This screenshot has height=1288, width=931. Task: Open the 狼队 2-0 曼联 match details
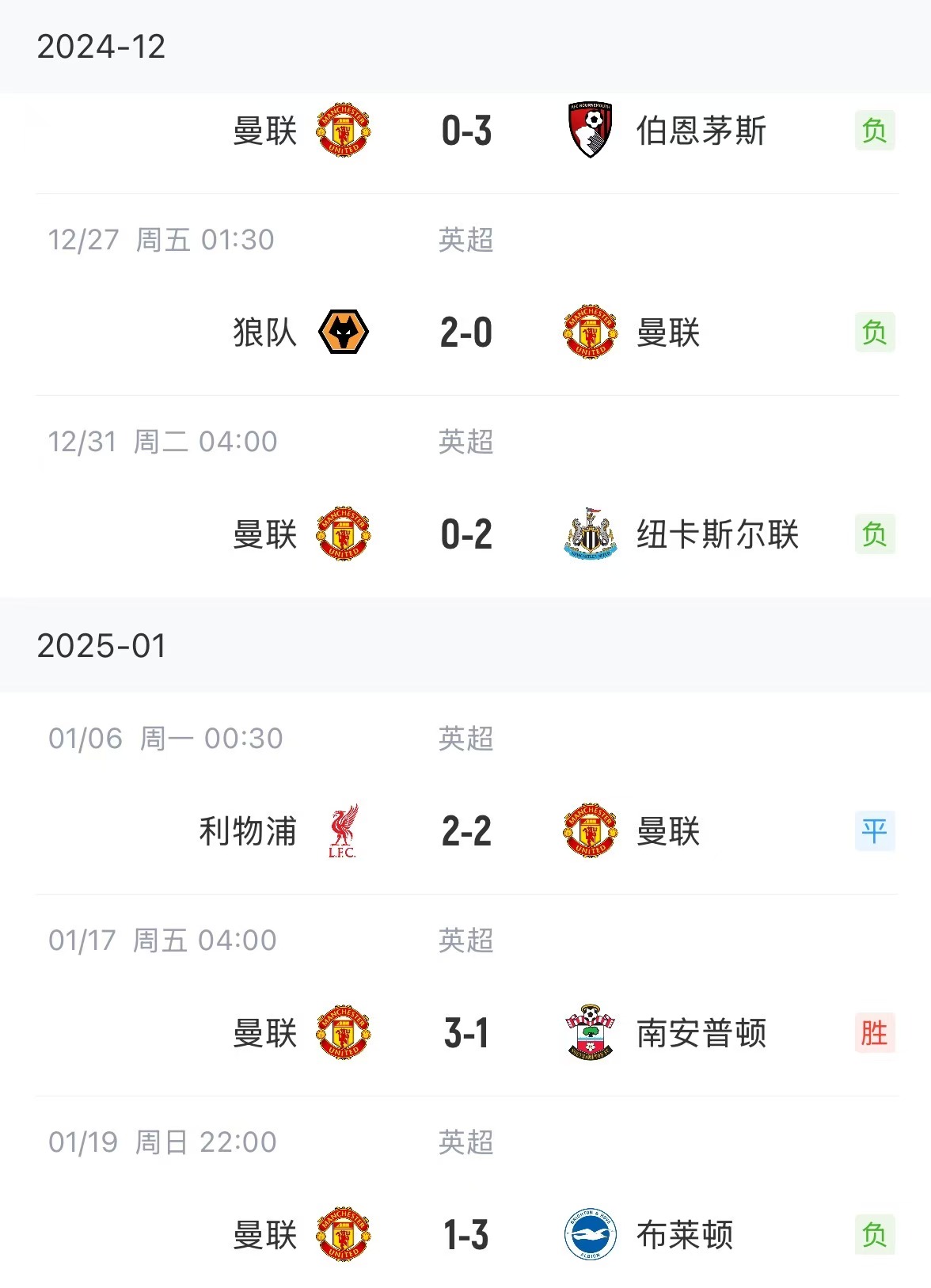point(466,332)
